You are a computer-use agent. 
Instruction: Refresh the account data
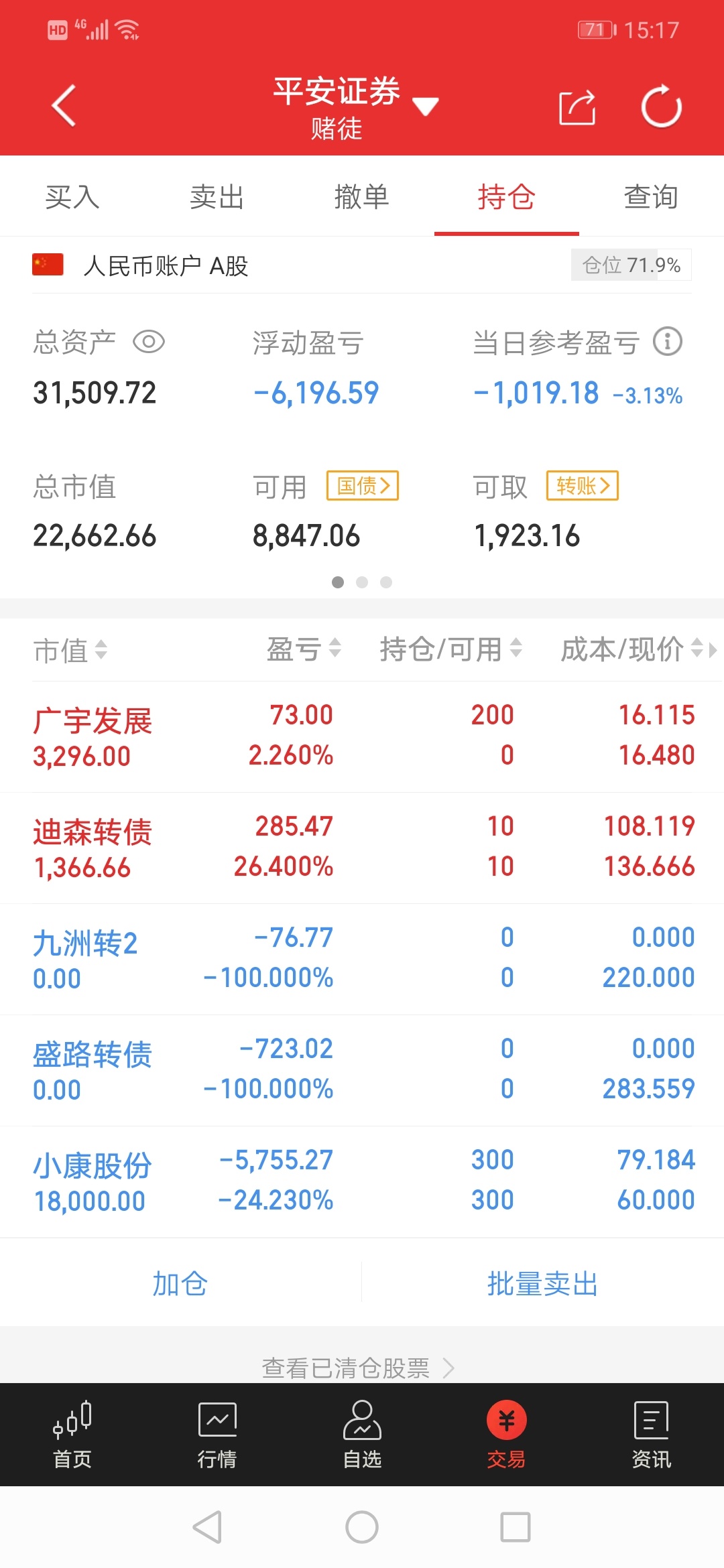[x=661, y=106]
